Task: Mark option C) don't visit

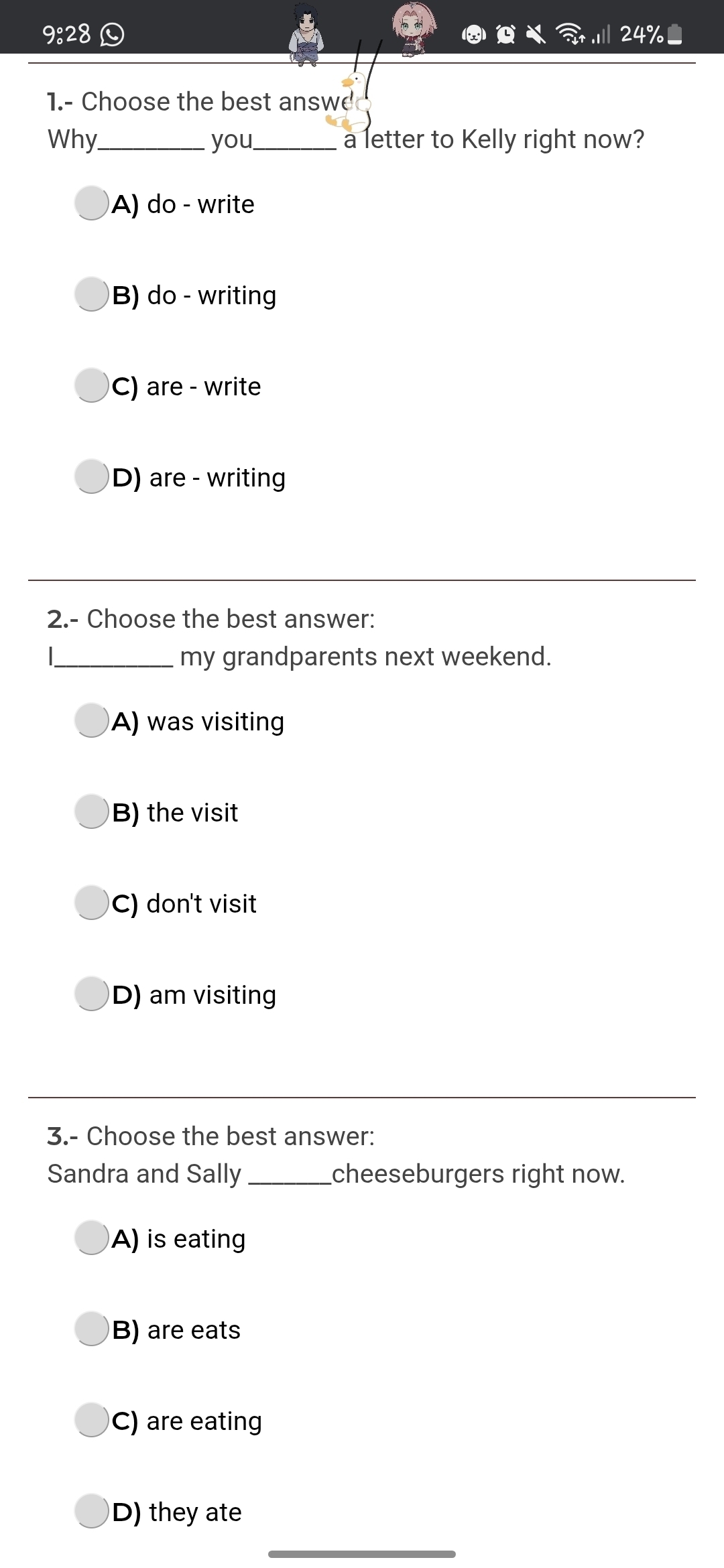Action: coord(92,903)
